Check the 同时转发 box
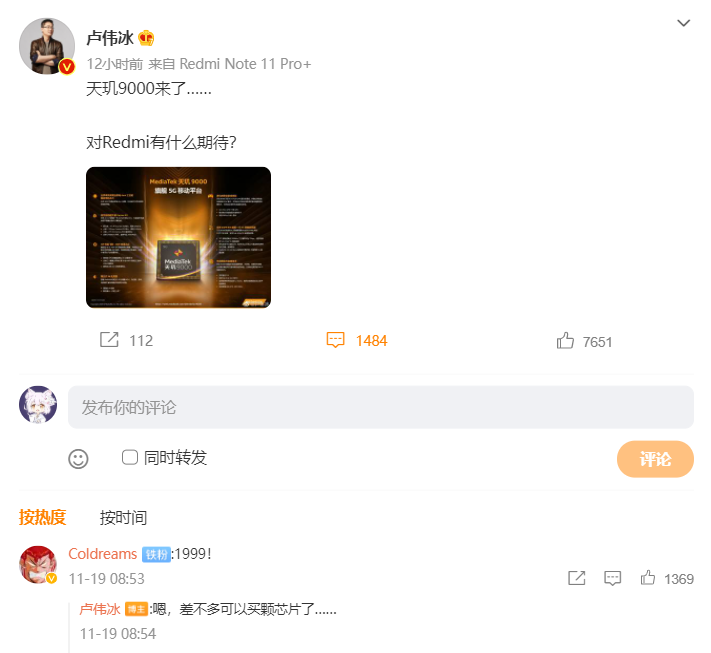The image size is (711, 653). coord(130,457)
